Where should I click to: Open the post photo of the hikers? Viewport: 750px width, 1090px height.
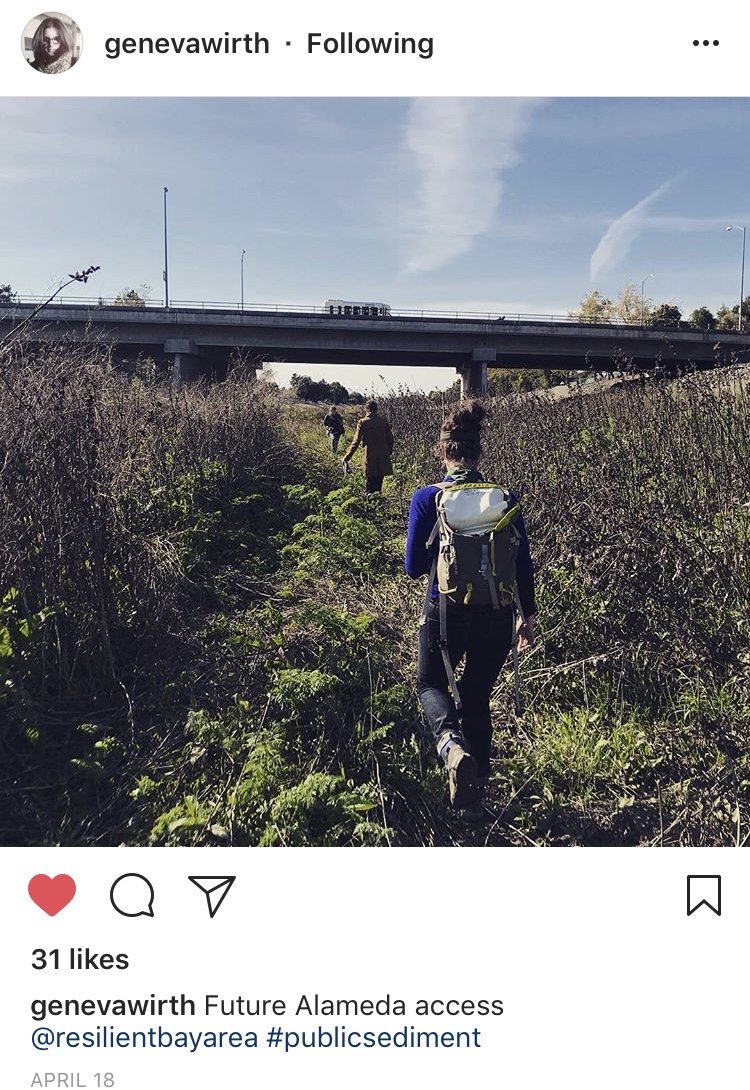point(375,471)
